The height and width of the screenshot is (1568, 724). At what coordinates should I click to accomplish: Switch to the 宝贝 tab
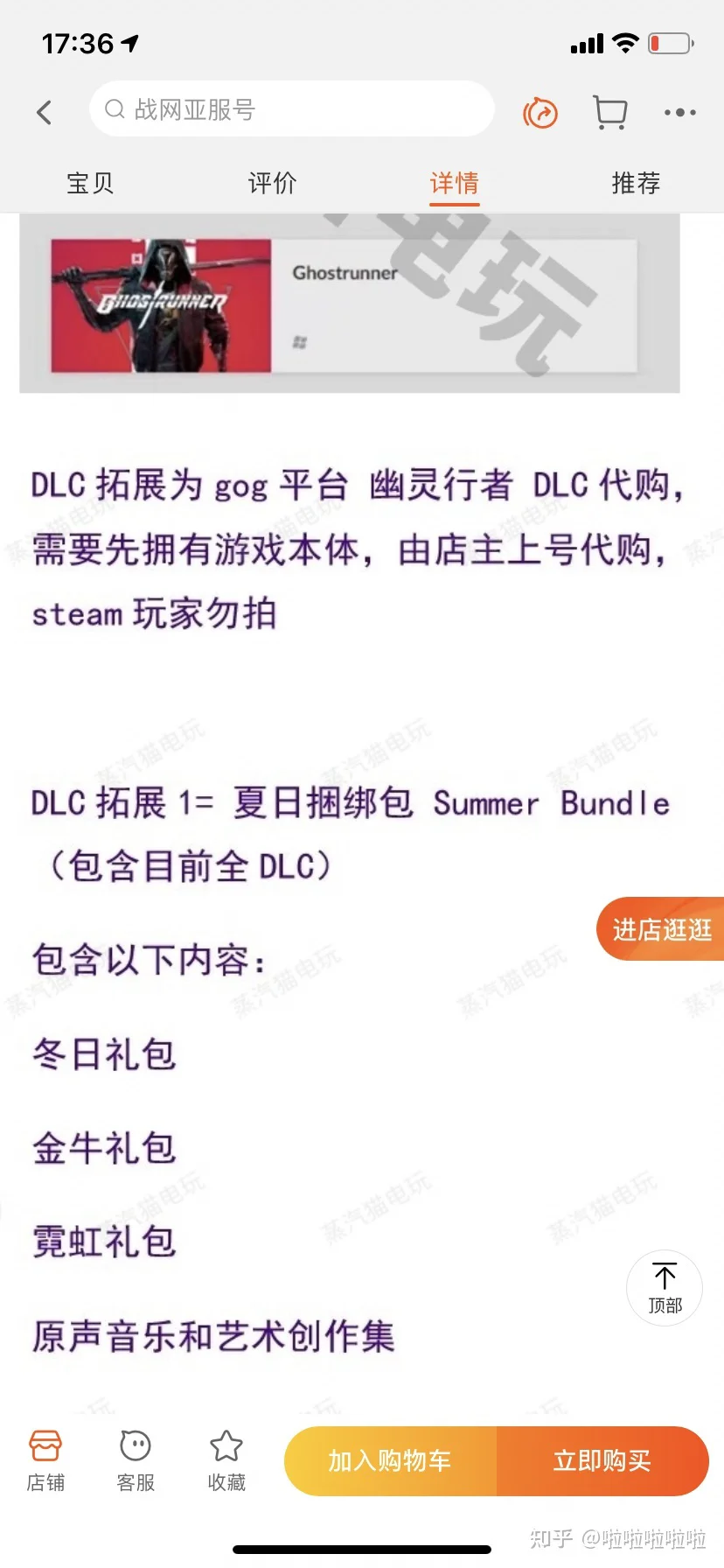(x=90, y=183)
